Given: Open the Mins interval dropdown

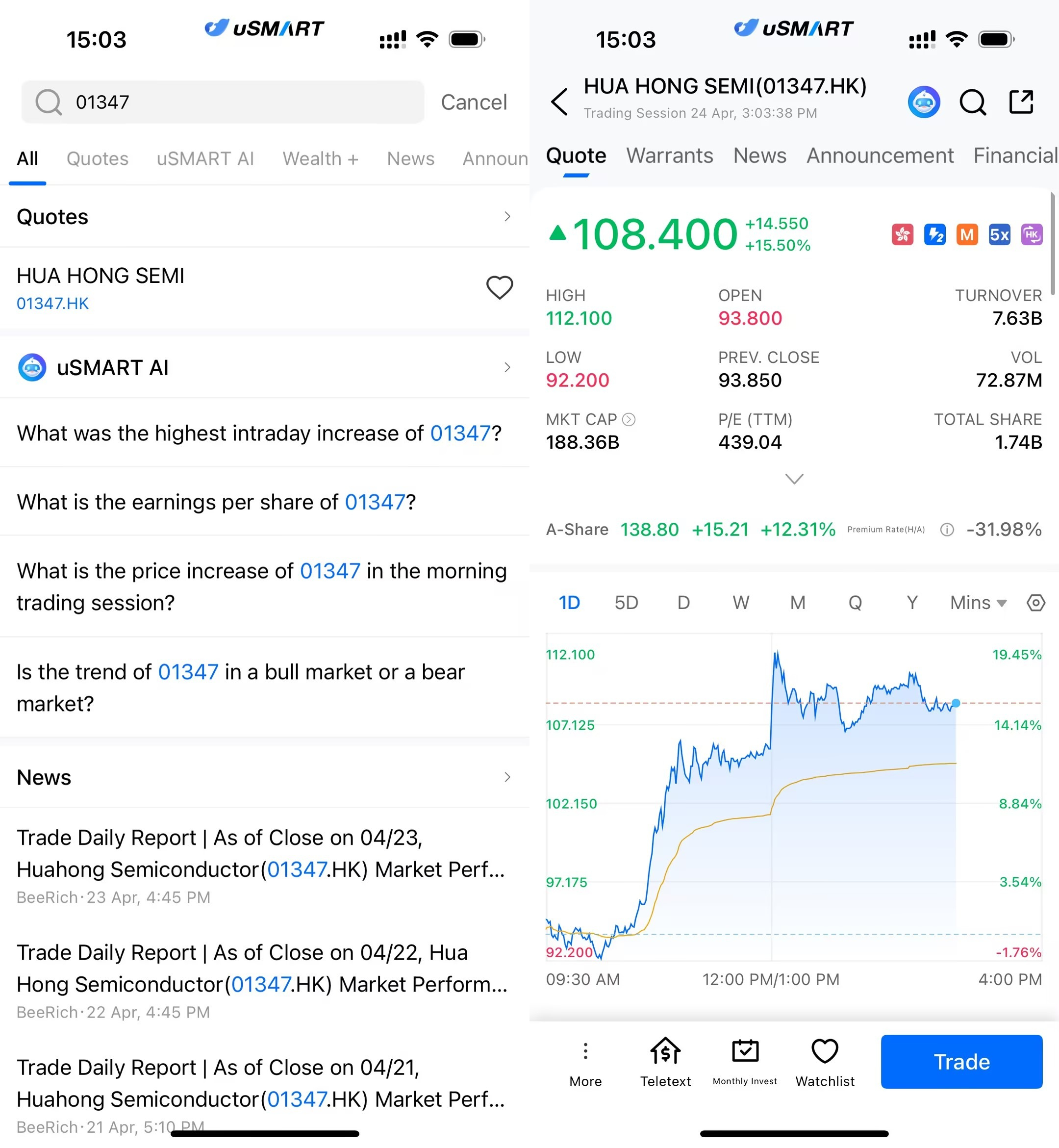Looking at the screenshot, I should (x=978, y=602).
